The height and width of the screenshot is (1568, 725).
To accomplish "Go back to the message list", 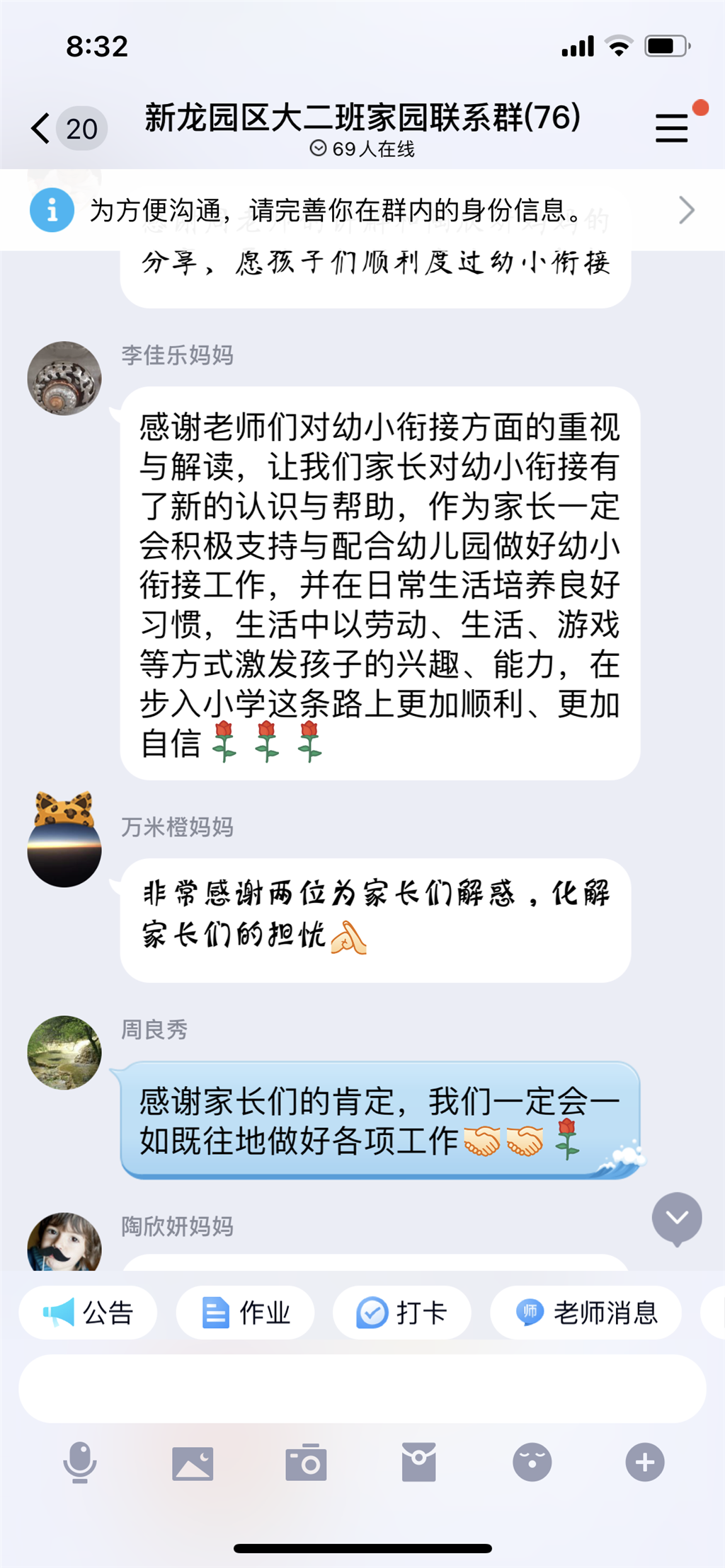I will point(42,129).
